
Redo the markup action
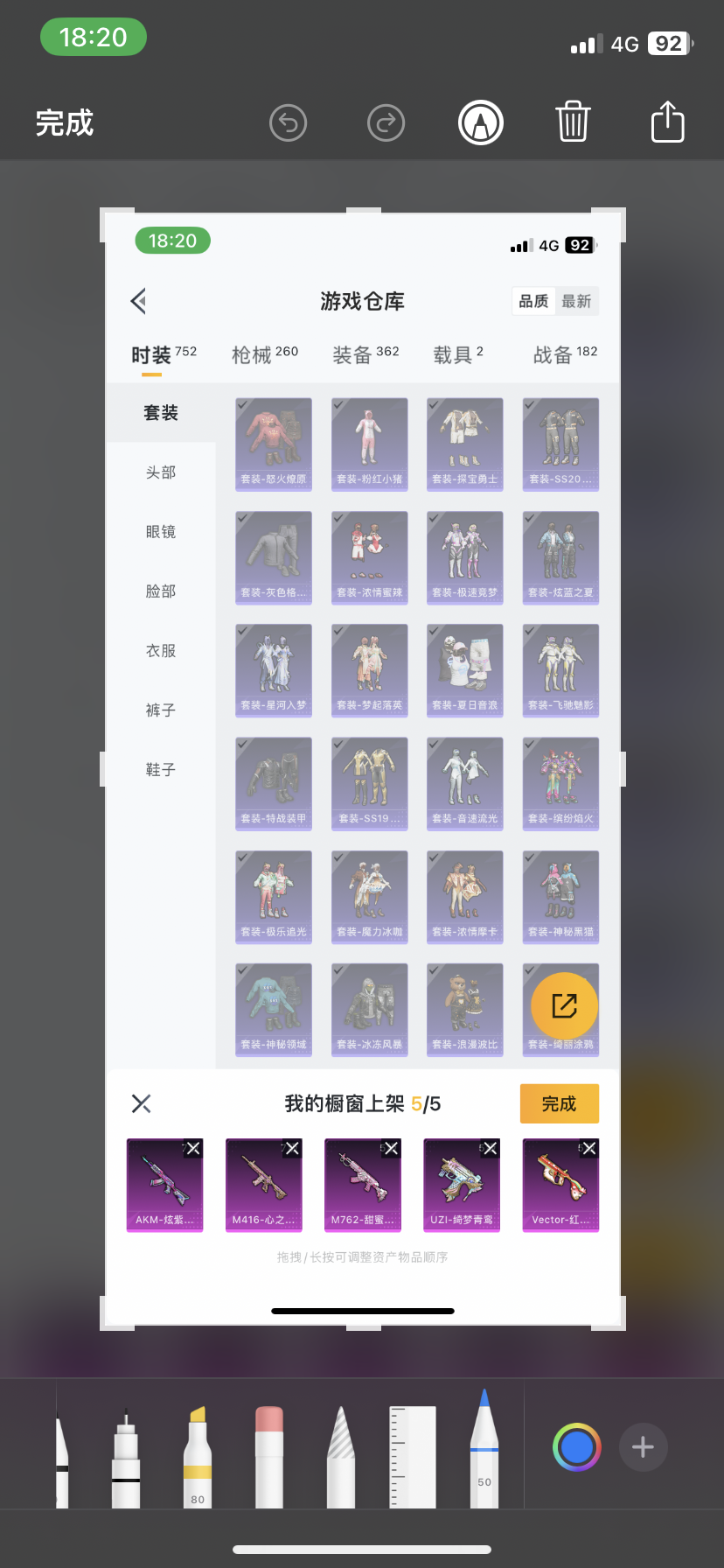pyautogui.click(x=386, y=122)
